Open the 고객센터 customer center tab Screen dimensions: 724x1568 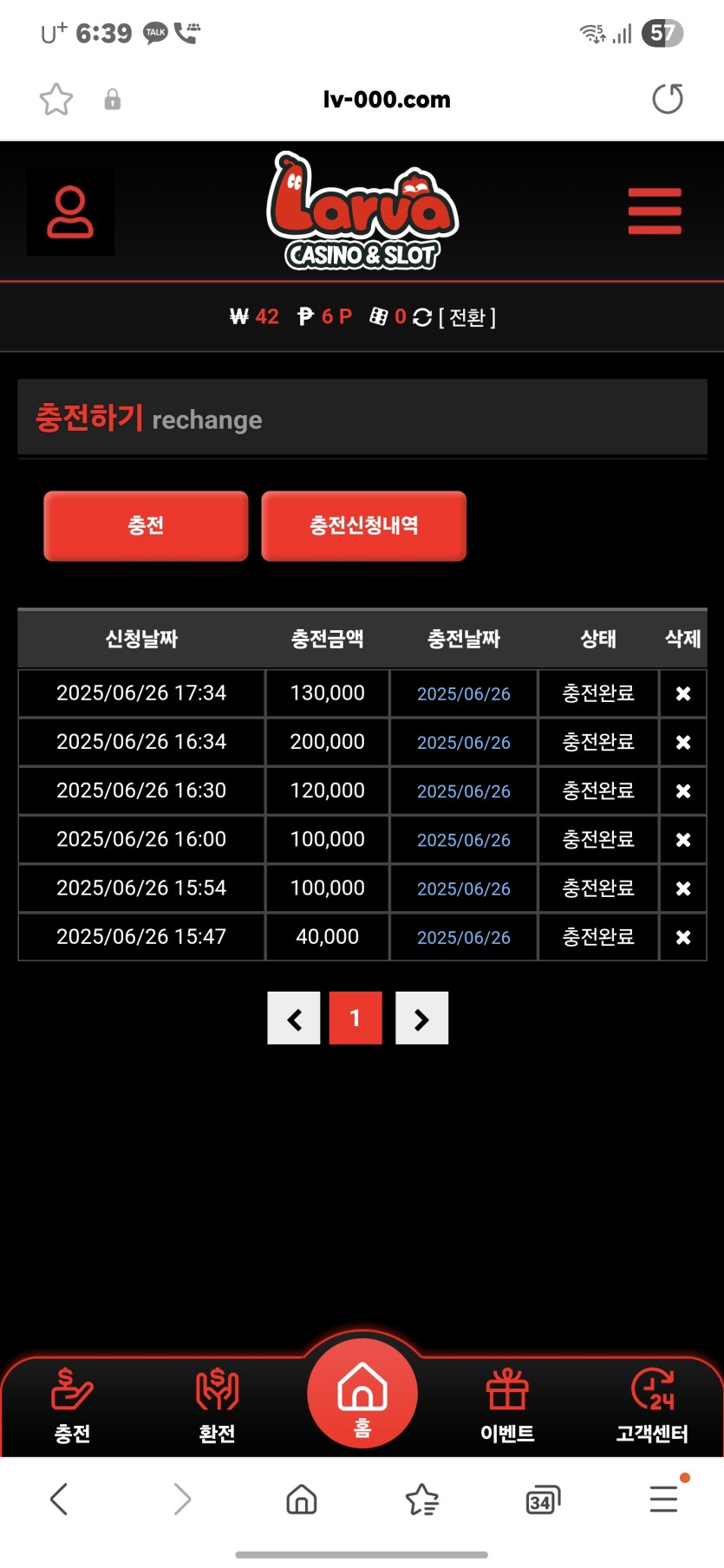tap(652, 1406)
